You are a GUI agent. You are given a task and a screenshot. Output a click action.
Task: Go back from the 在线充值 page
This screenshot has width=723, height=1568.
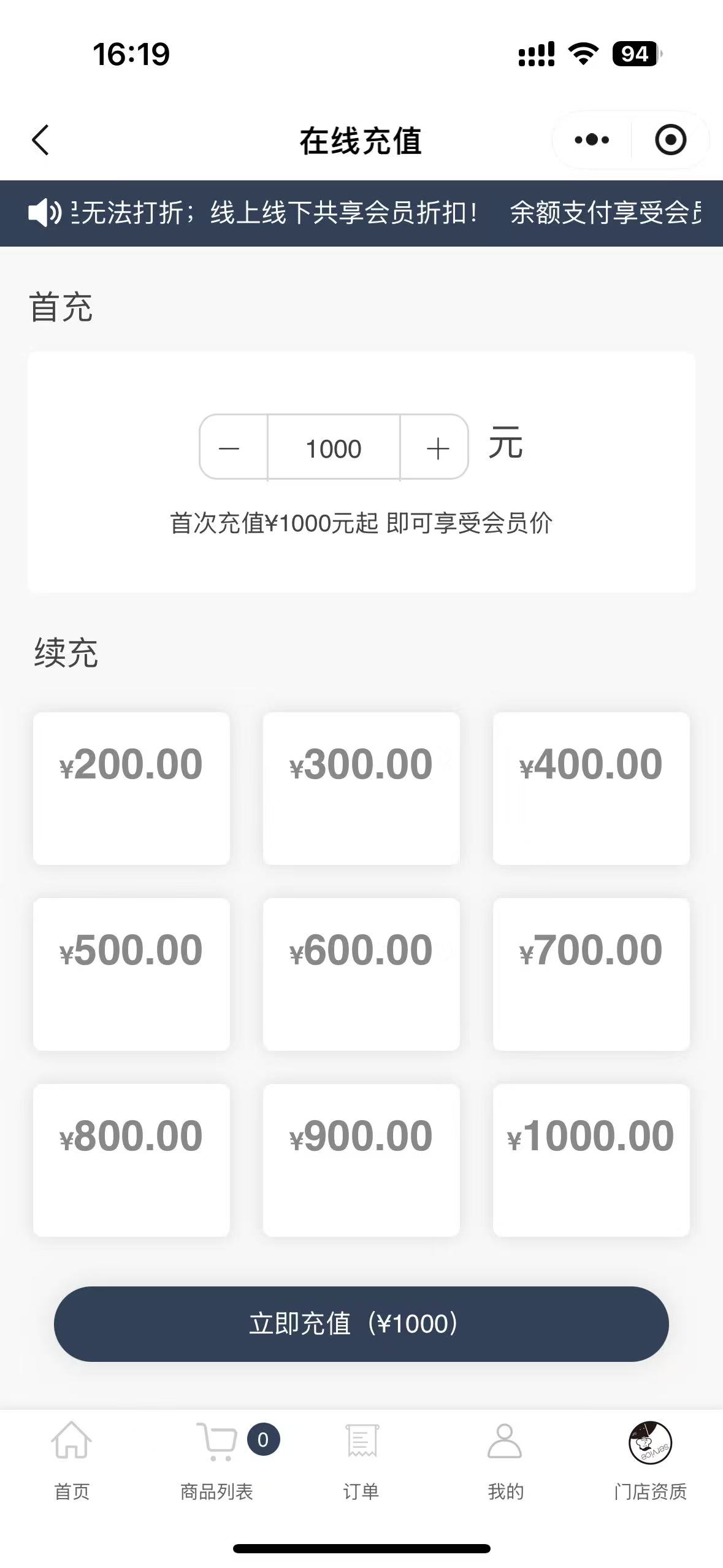coord(40,140)
